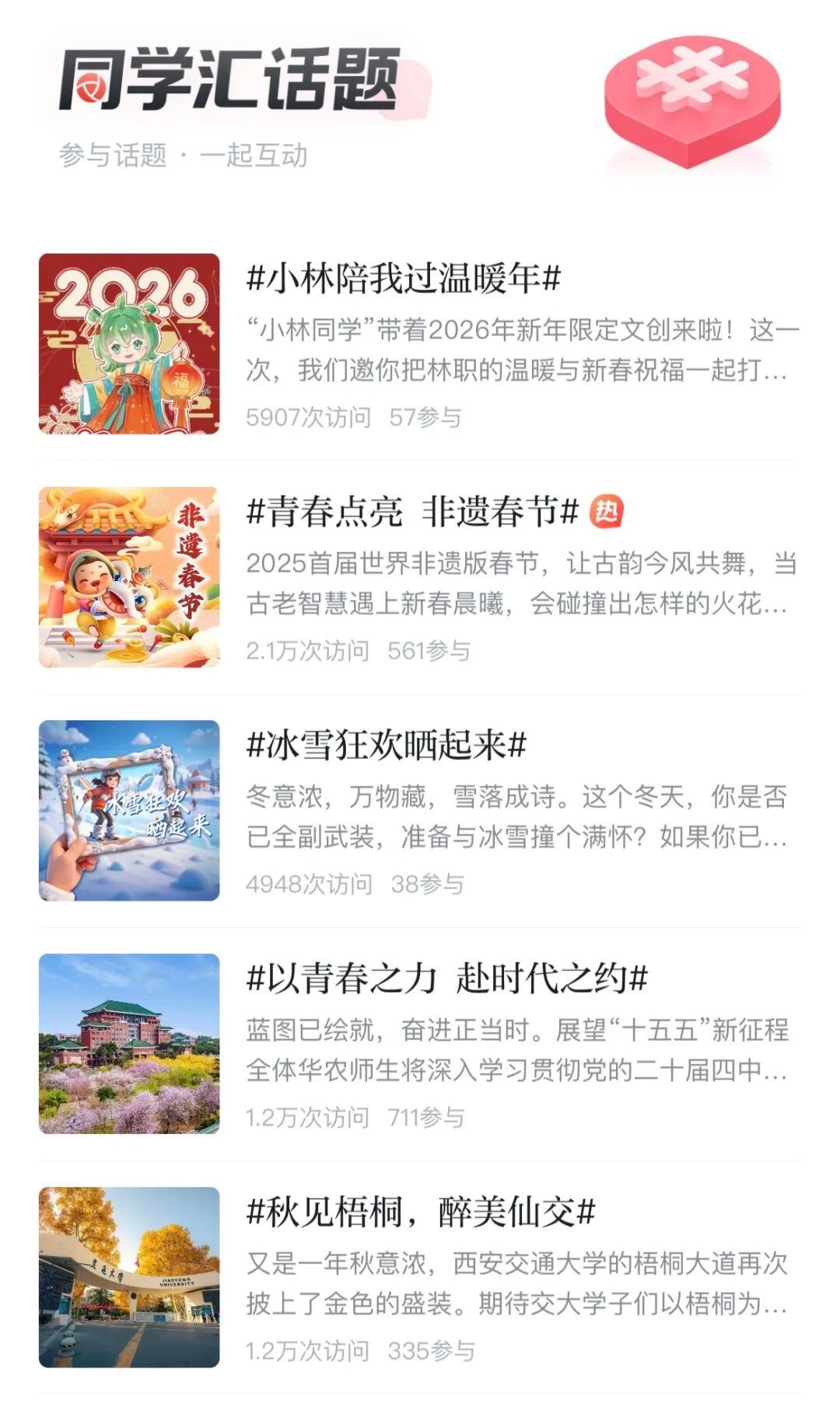The height and width of the screenshot is (1404, 840).
Task: View the #冰雪狂欢晒起来# topic
Action: point(386,745)
